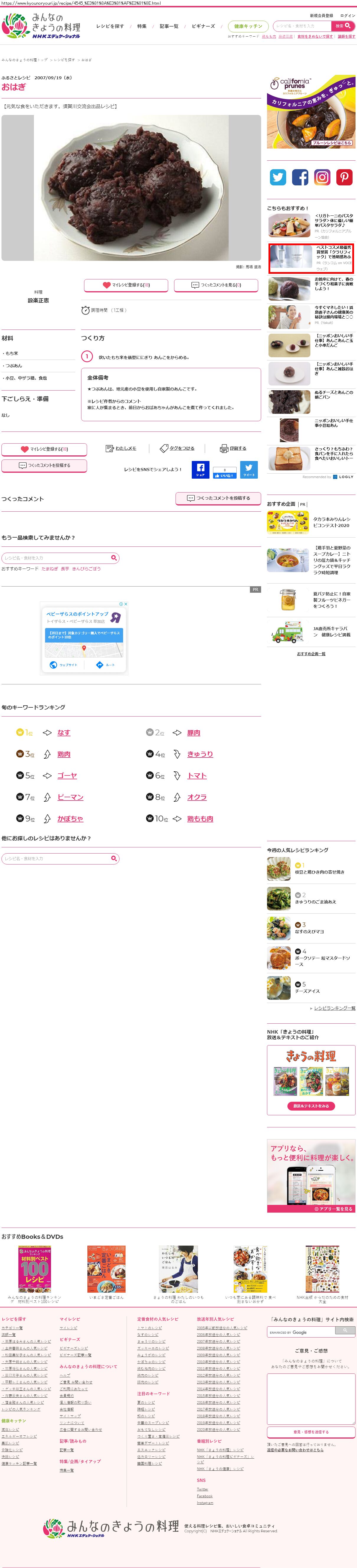357x1568 pixels.
Task: Add recipe via top マイレシピ登録する button
Action: 126,285
